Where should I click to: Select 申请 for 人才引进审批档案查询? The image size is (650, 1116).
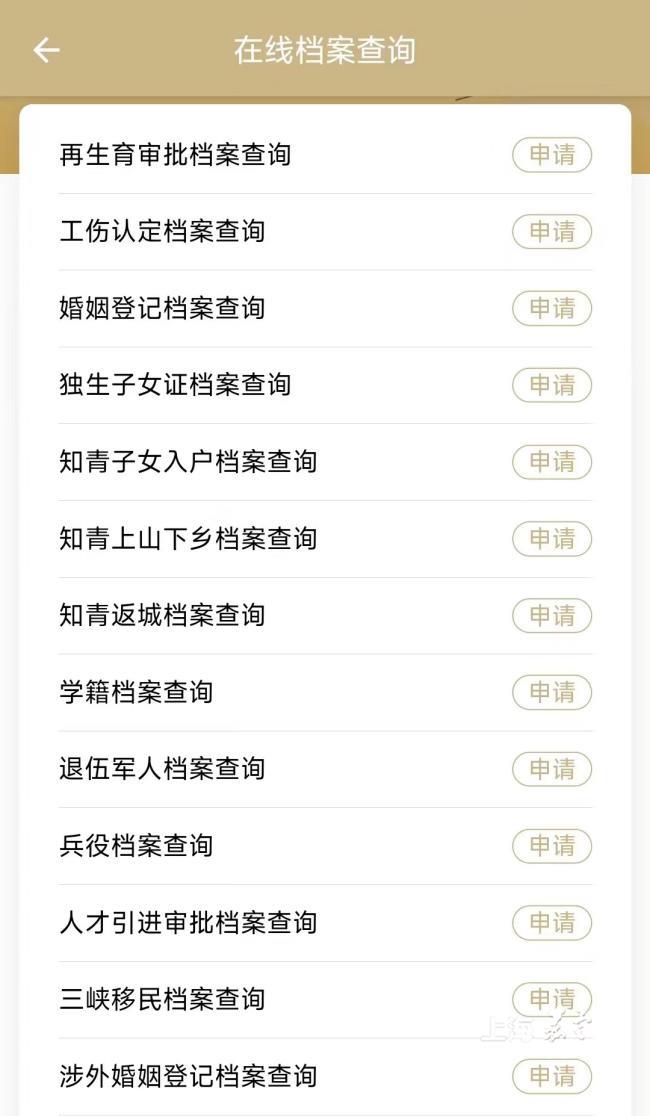pos(552,922)
